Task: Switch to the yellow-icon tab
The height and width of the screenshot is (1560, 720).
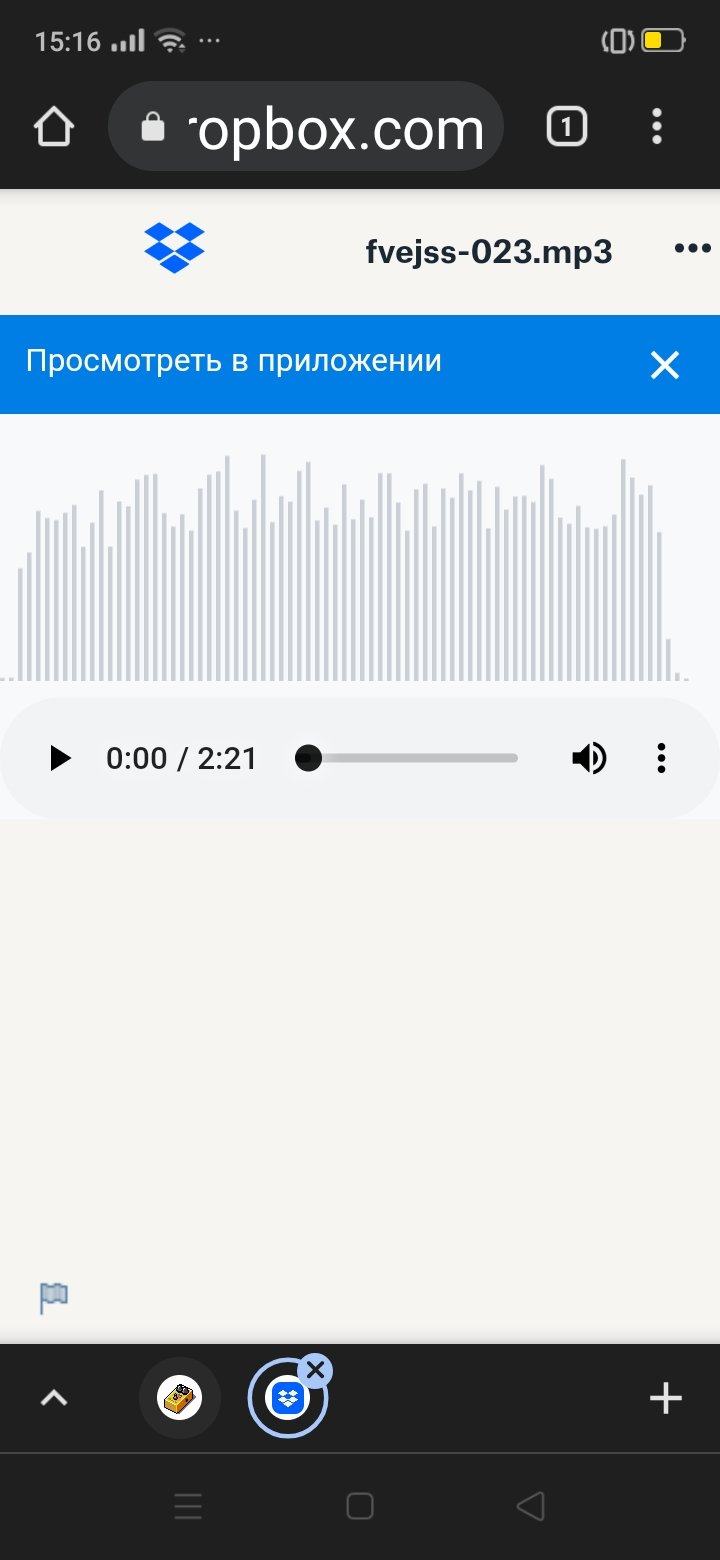Action: (180, 1398)
